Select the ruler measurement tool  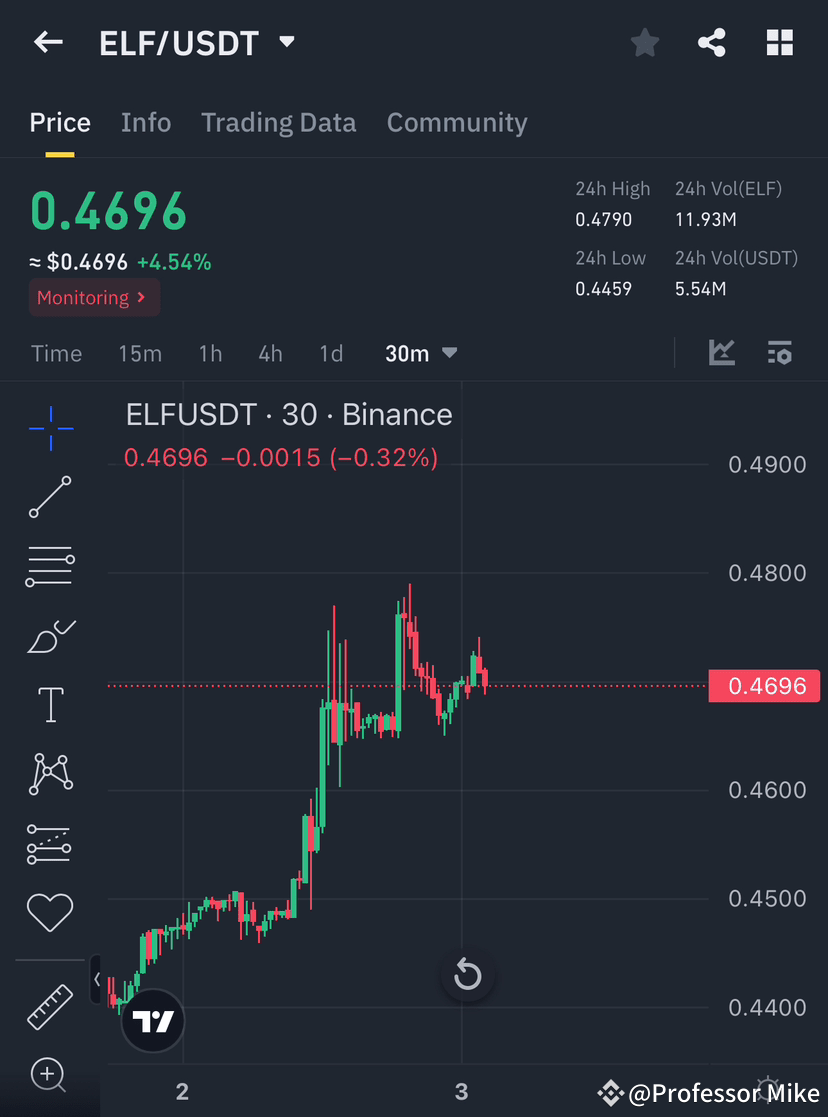click(49, 1006)
